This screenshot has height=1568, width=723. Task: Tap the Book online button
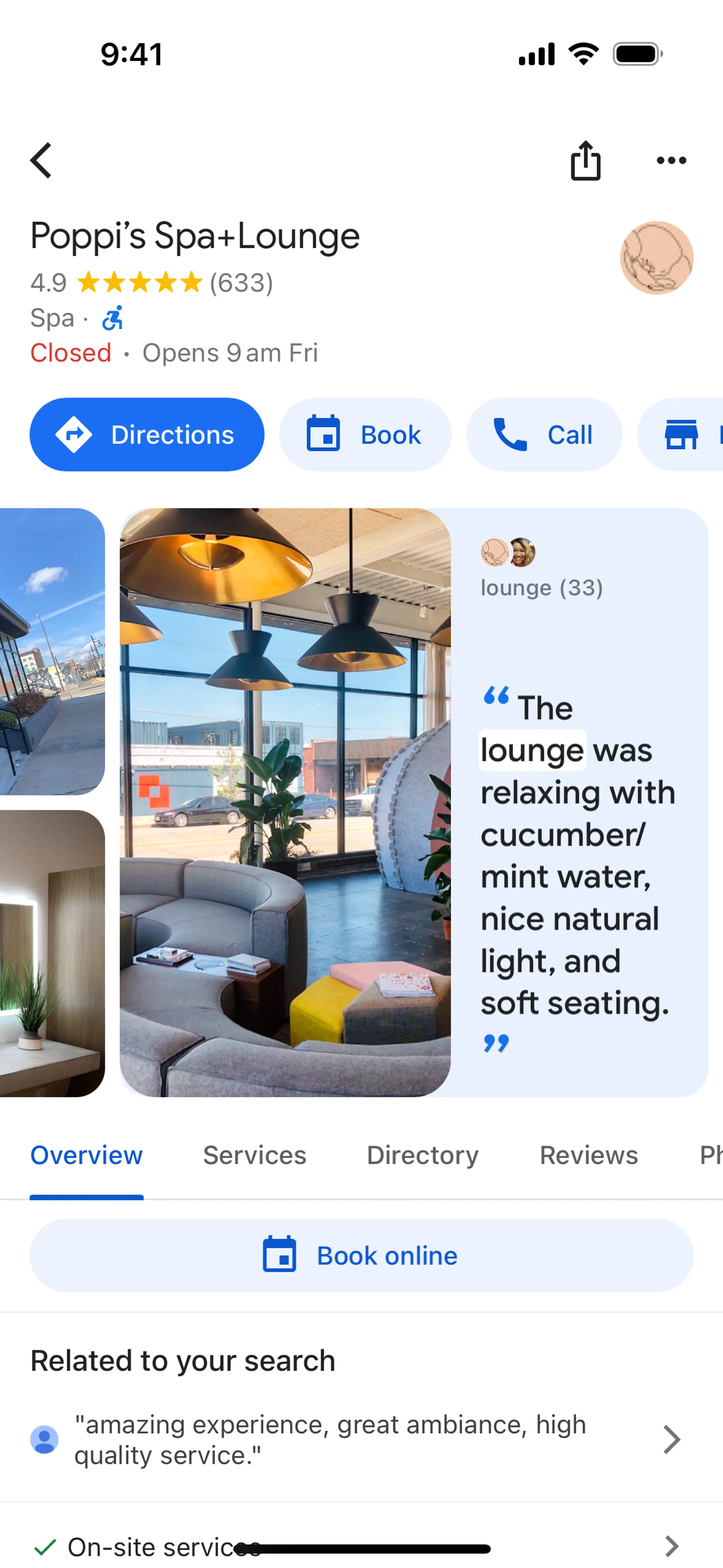click(361, 1255)
